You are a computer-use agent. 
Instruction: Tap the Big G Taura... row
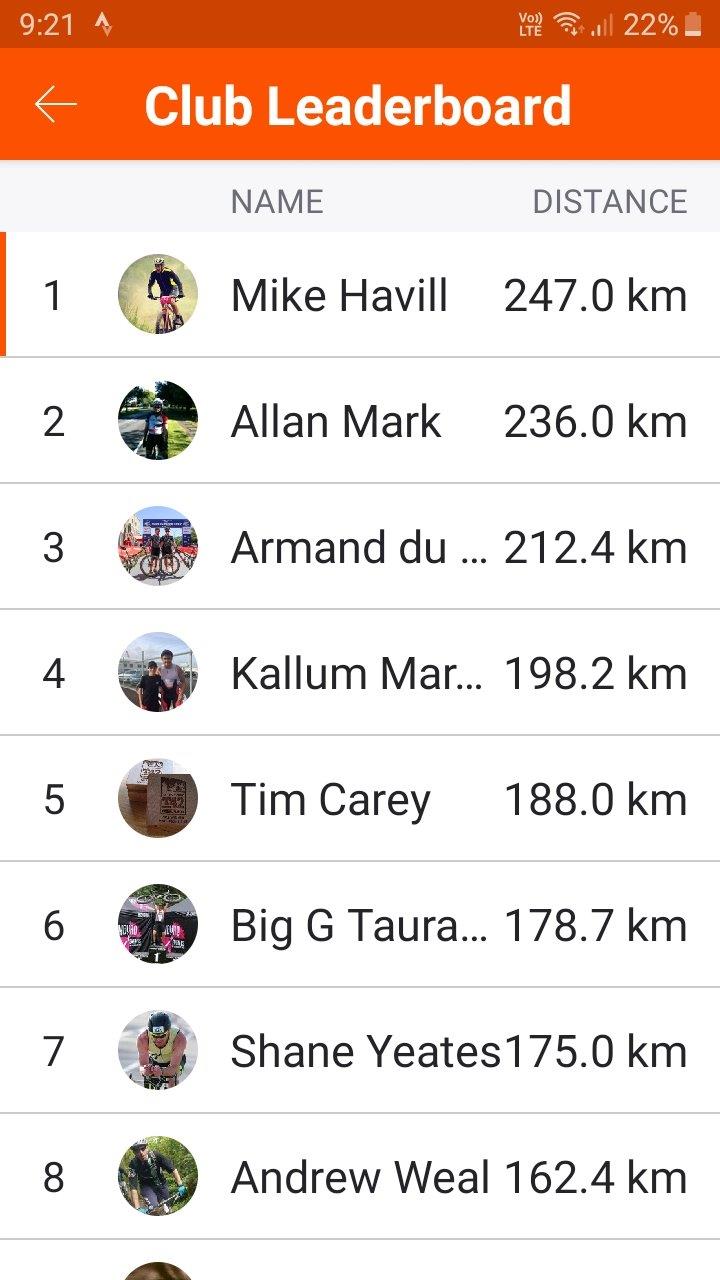pyautogui.click(x=358, y=925)
